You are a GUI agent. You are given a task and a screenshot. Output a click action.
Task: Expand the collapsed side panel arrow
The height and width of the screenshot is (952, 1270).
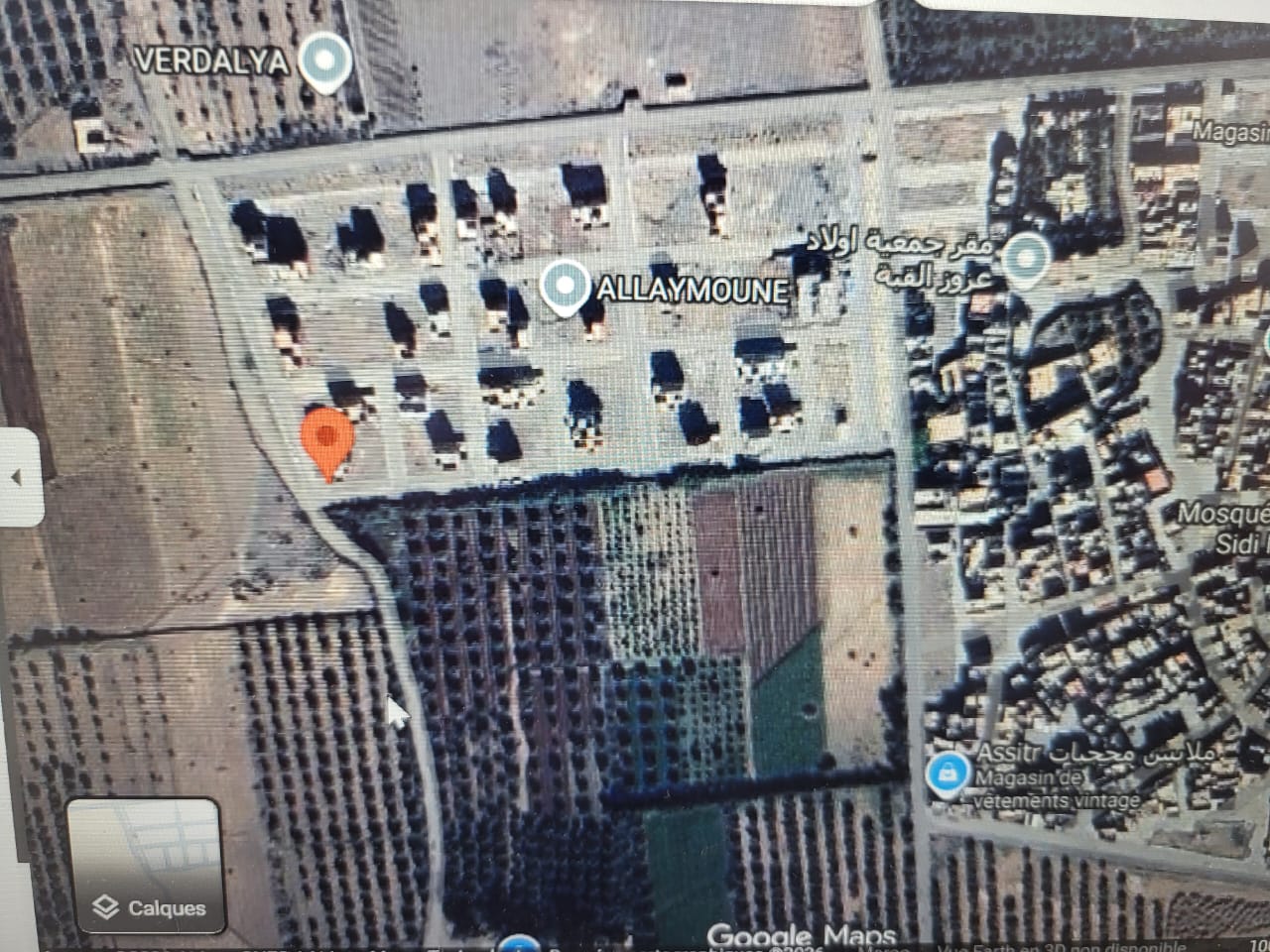tap(17, 478)
